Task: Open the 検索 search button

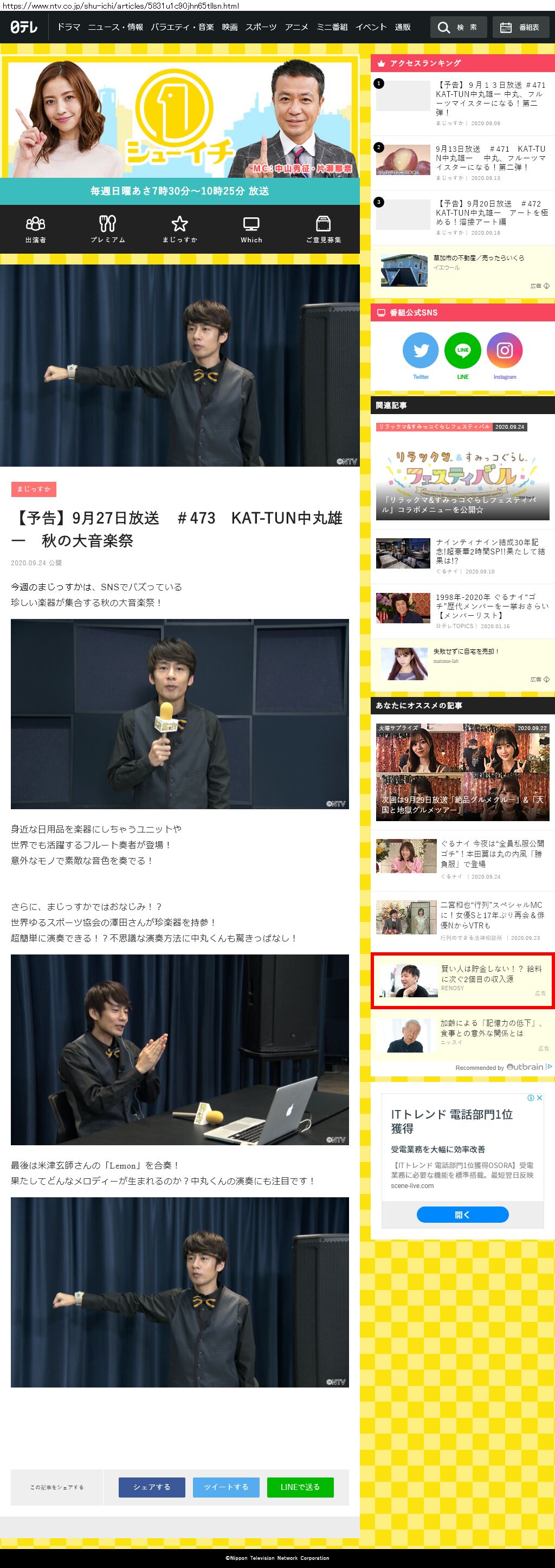Action: pyautogui.click(x=457, y=28)
